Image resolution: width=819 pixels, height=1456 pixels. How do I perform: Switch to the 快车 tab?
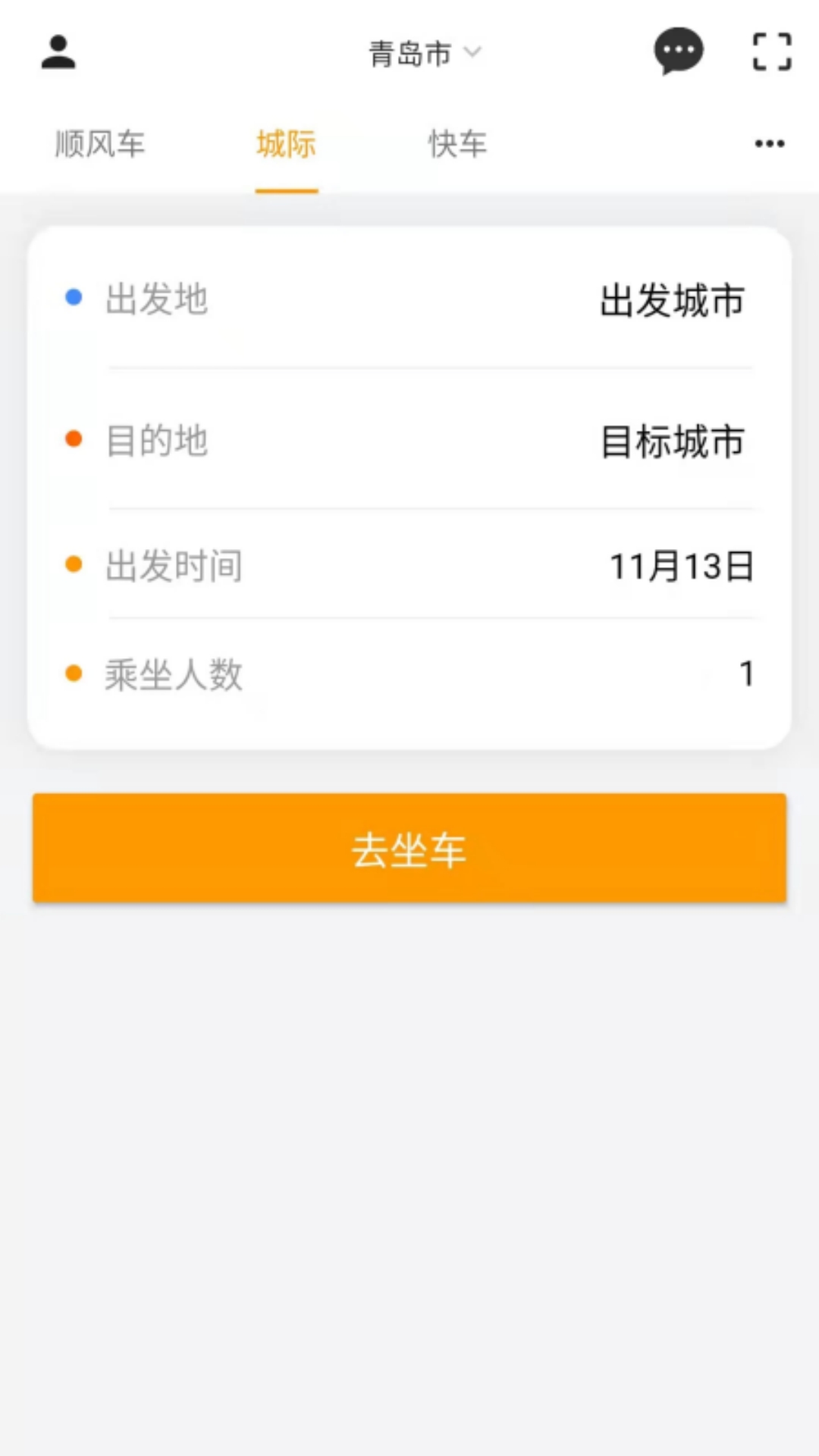click(457, 144)
